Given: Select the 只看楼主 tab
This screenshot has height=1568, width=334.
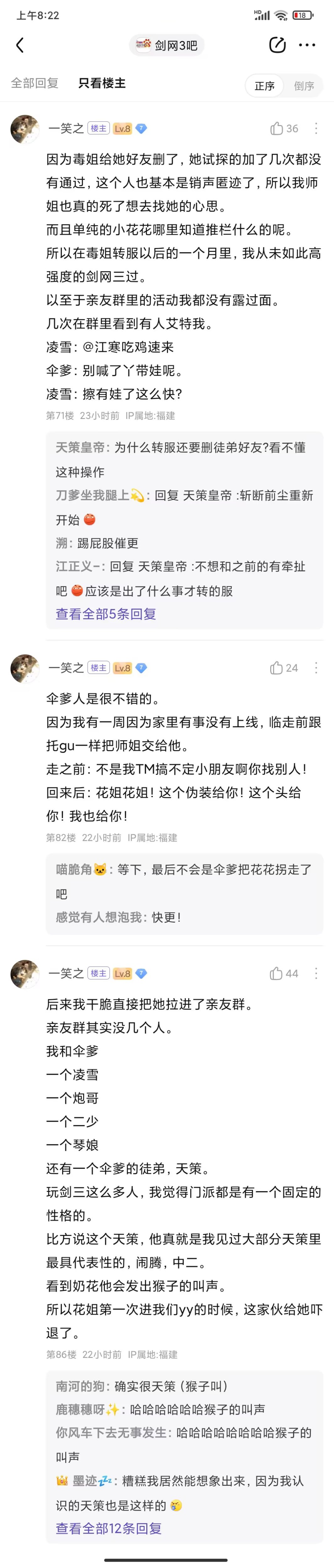Looking at the screenshot, I should (102, 83).
